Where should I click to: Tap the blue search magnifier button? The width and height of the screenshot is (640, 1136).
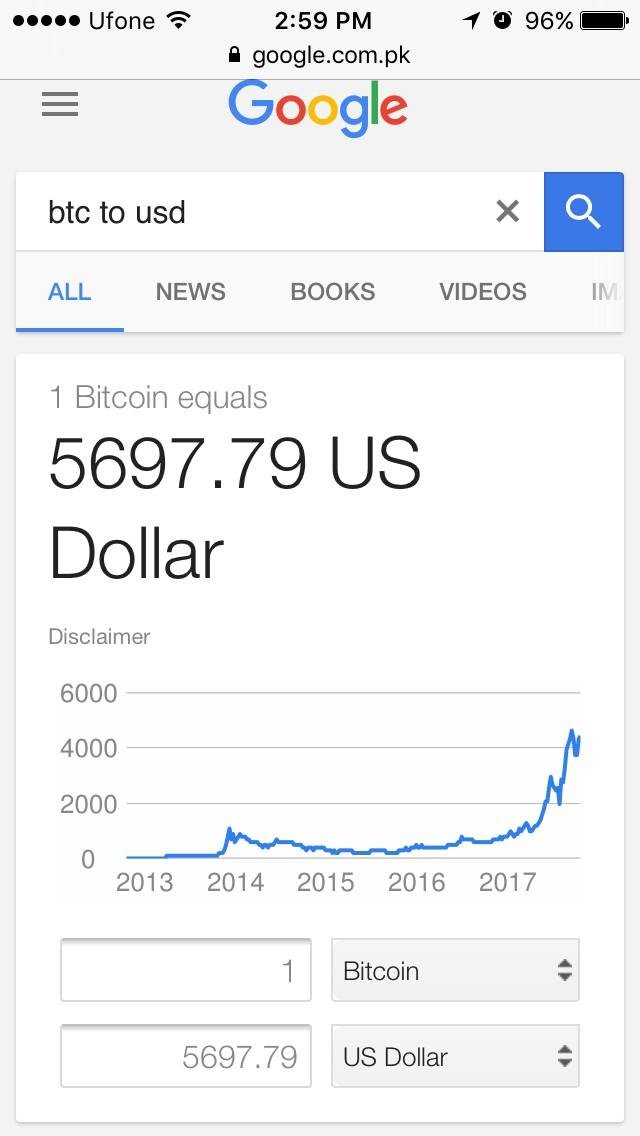(583, 212)
